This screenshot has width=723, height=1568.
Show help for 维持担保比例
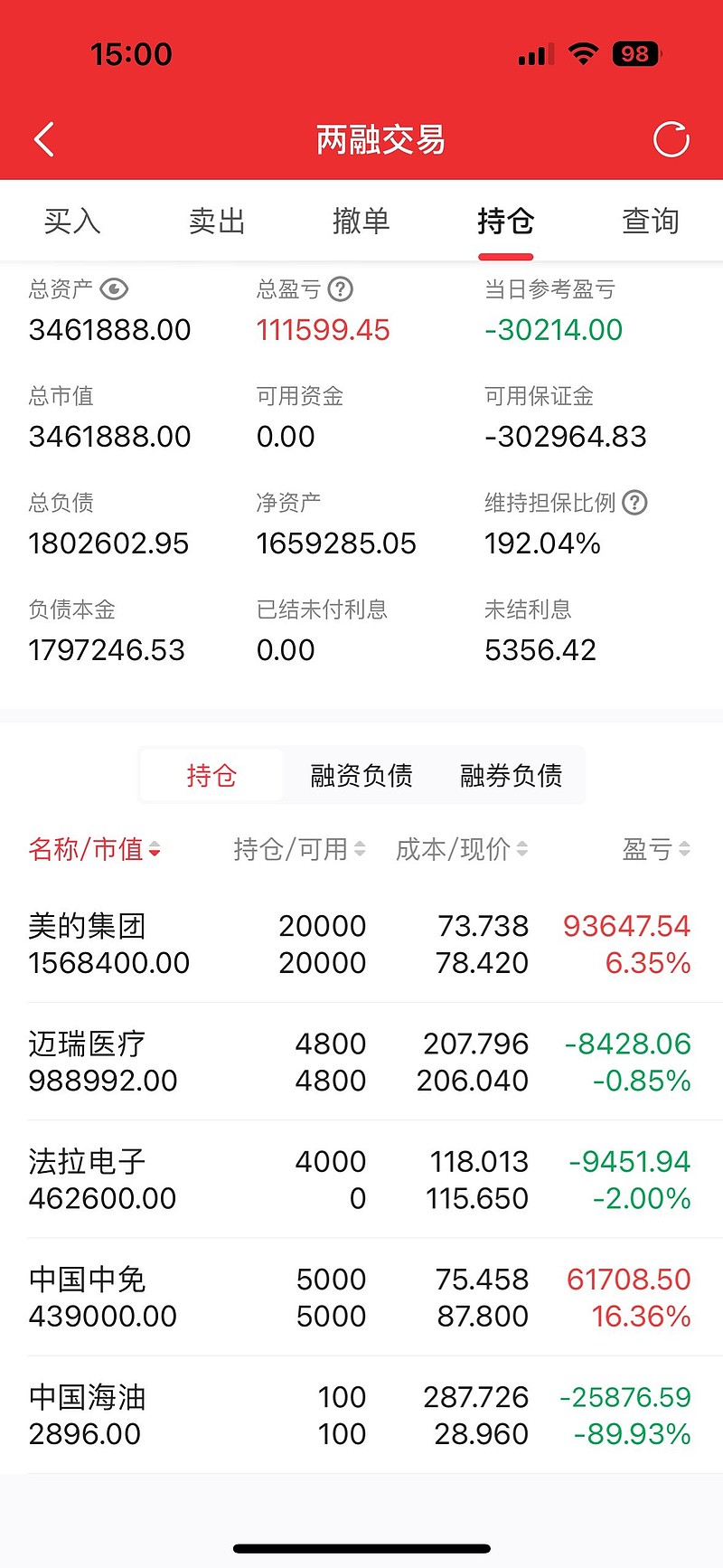pos(635,503)
